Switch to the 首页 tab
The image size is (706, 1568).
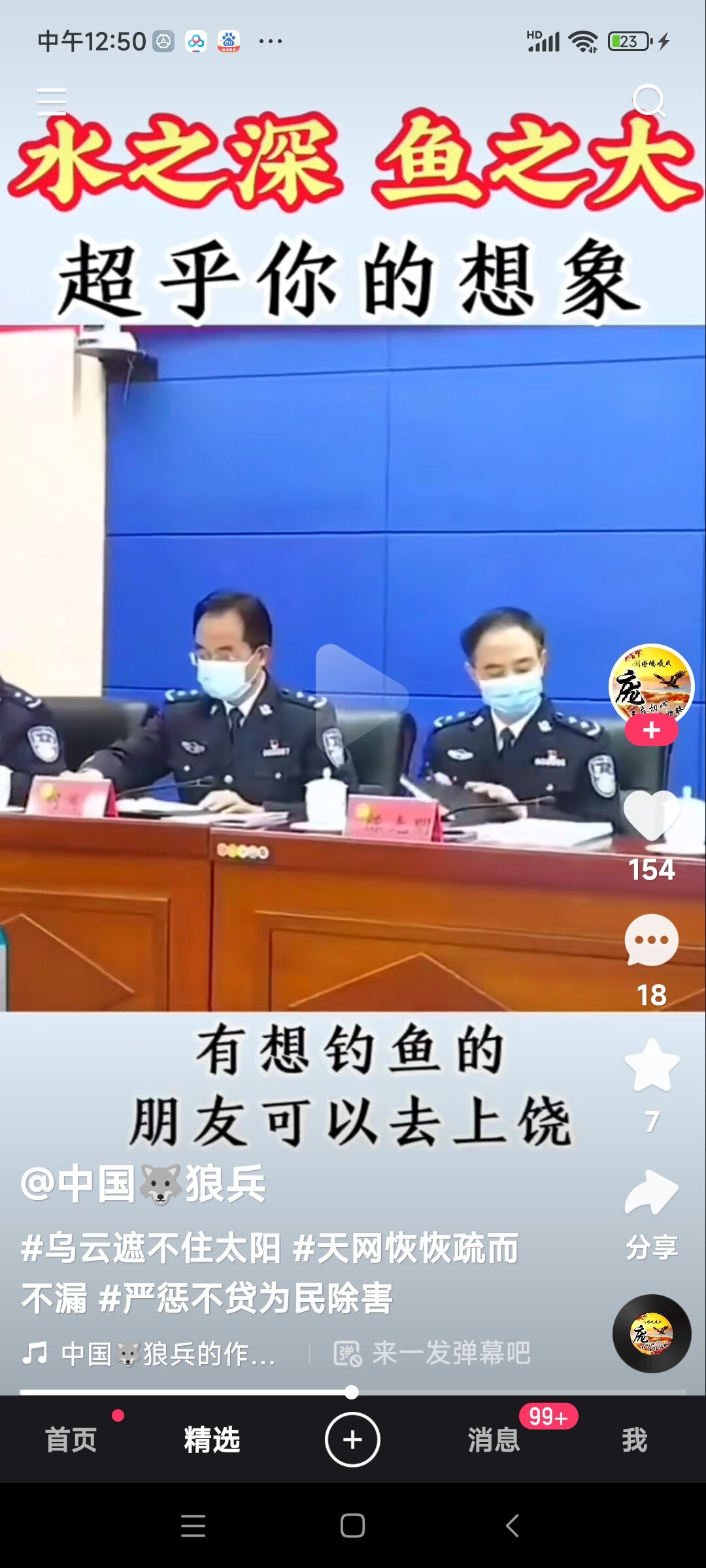click(71, 1439)
